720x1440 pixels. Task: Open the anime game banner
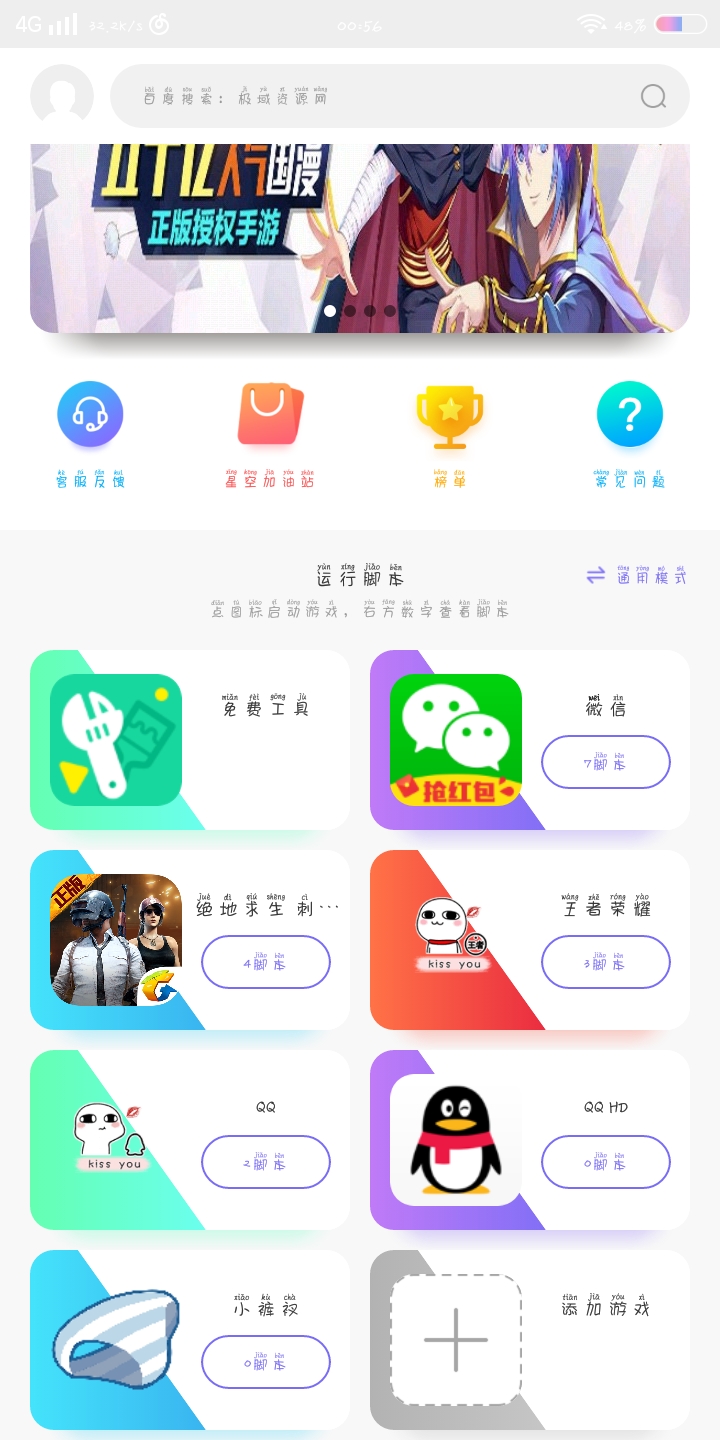(x=360, y=238)
